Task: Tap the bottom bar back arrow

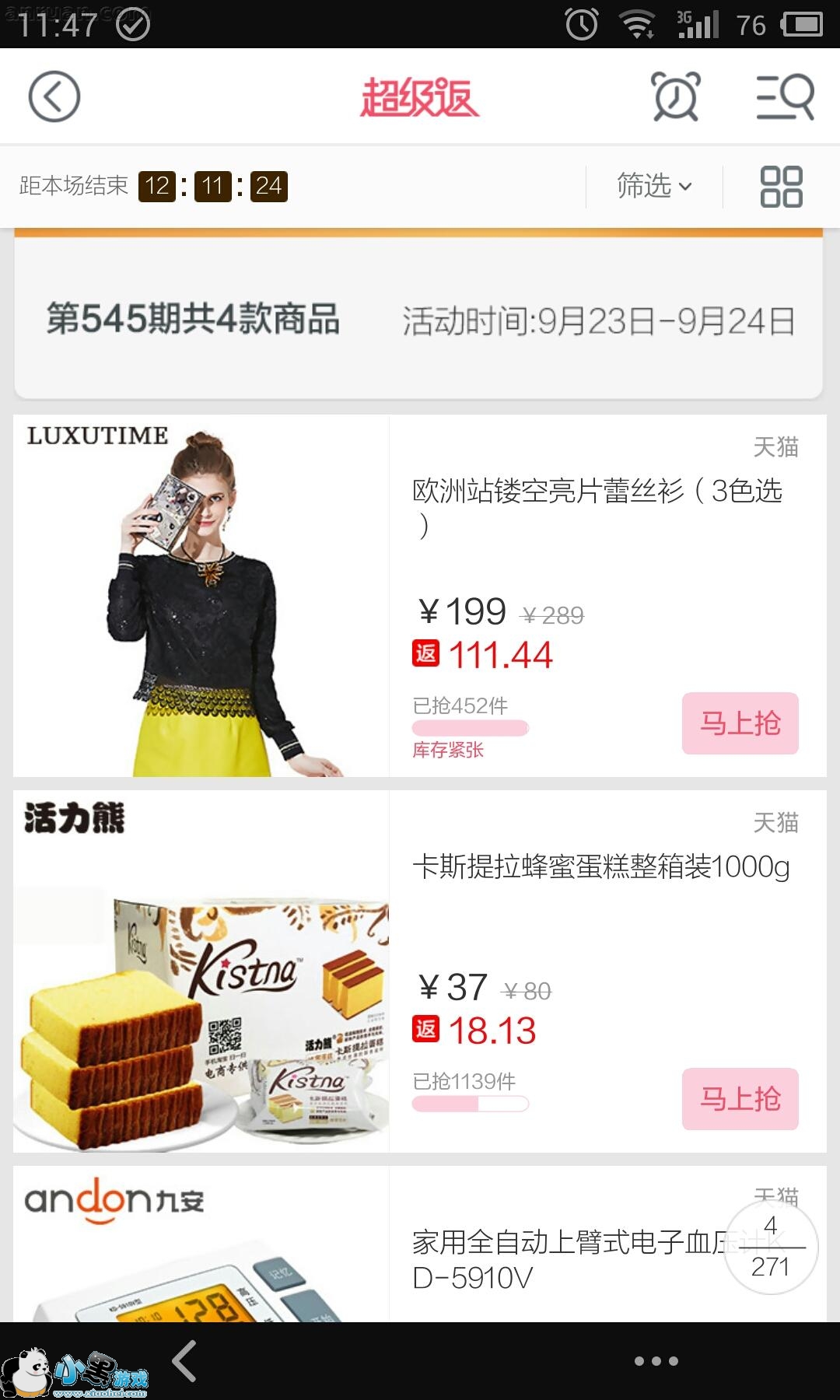Action: click(x=184, y=1361)
